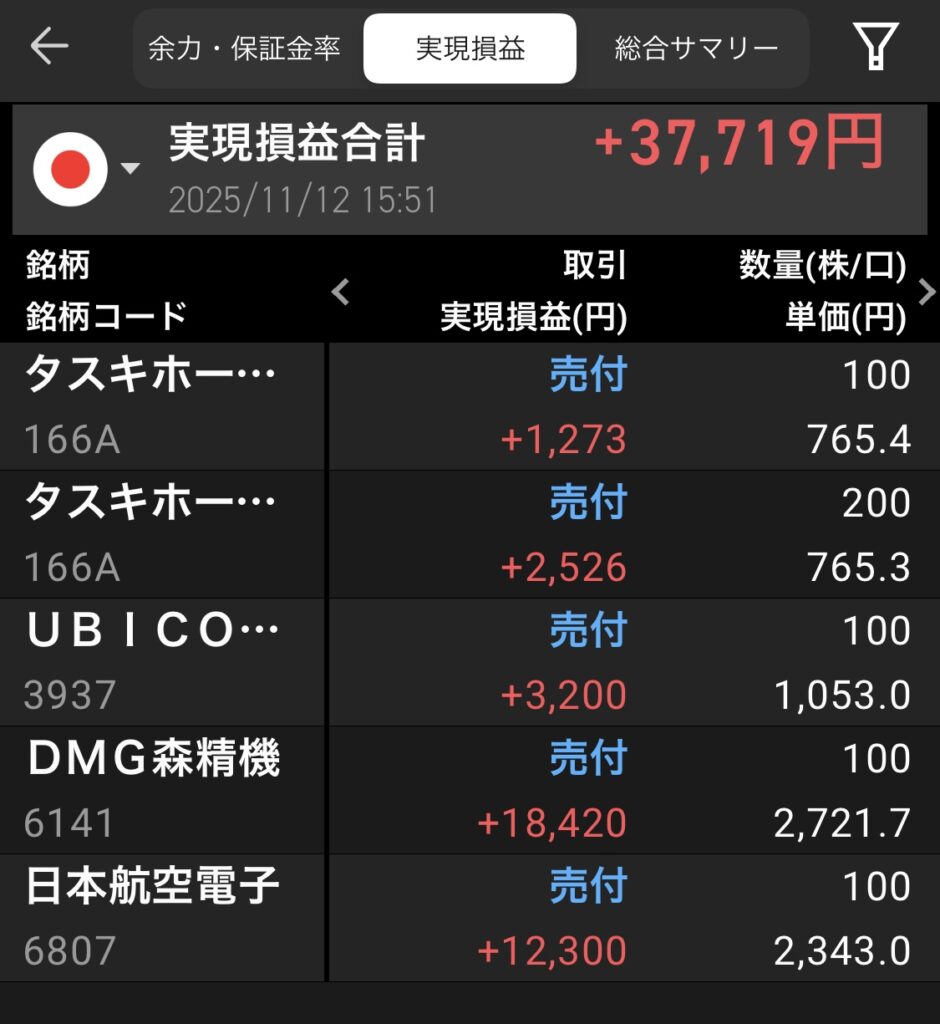Open the Japan flag market dropdown
The image size is (940, 1024).
coord(85,168)
